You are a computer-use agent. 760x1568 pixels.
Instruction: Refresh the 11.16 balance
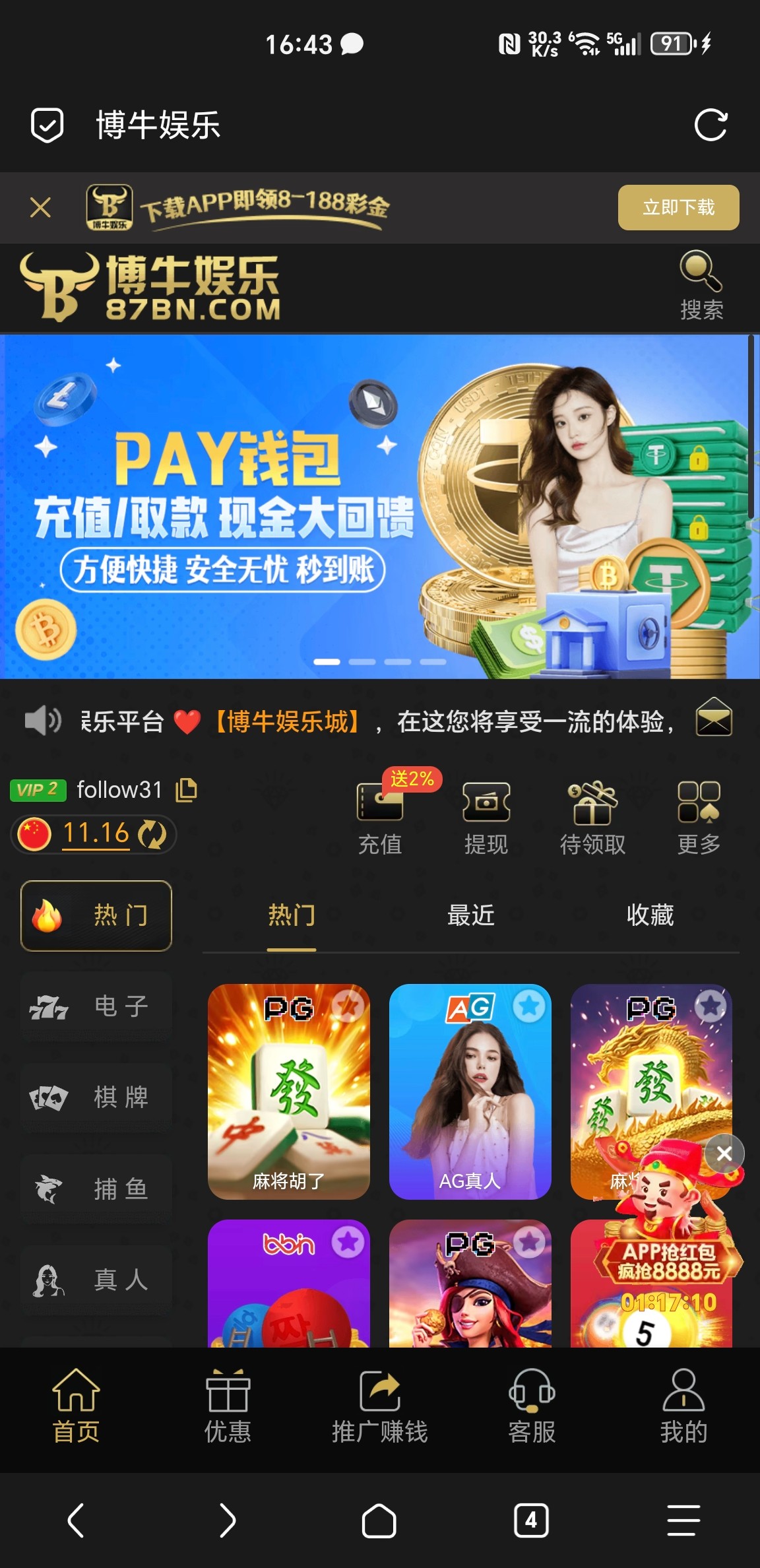tap(152, 834)
